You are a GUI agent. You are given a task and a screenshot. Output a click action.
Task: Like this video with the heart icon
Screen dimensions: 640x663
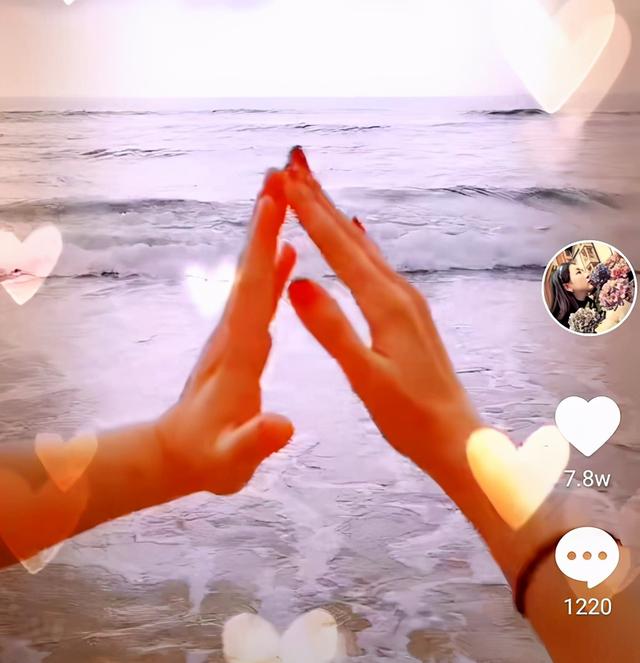coord(587,425)
